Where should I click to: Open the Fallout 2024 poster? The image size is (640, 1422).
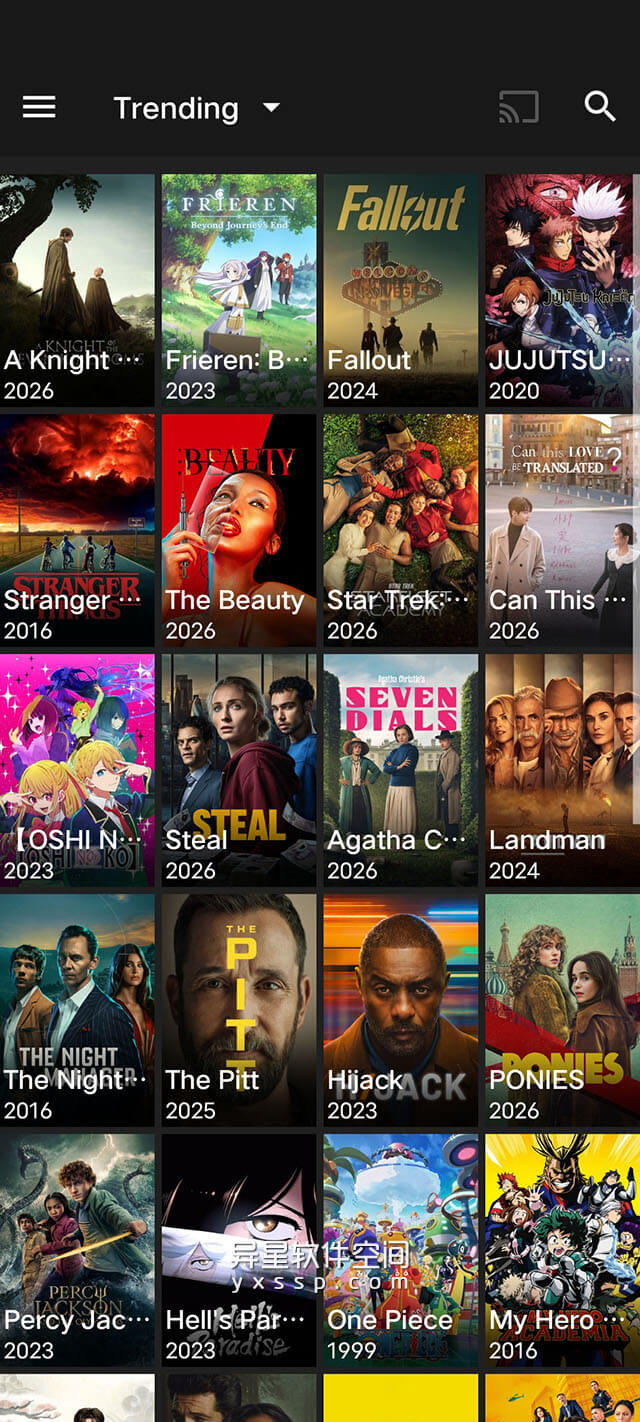click(x=400, y=290)
